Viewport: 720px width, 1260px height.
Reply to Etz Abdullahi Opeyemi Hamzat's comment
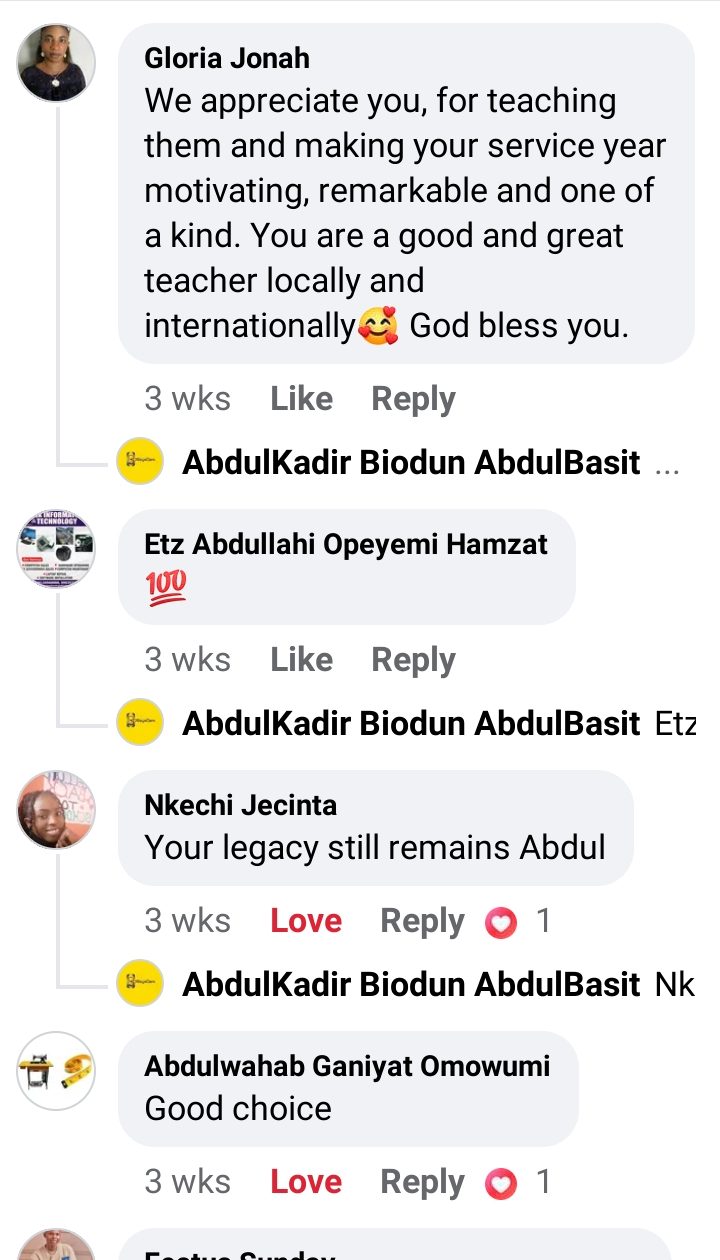[x=413, y=660]
